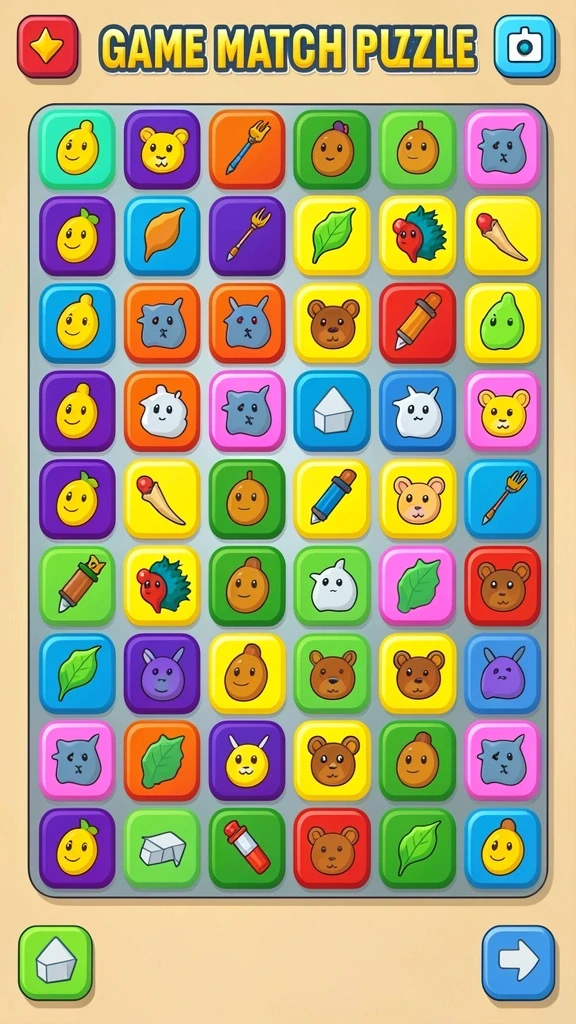
Task: Tap the blue tile with the white gem
Action: coord(332,411)
